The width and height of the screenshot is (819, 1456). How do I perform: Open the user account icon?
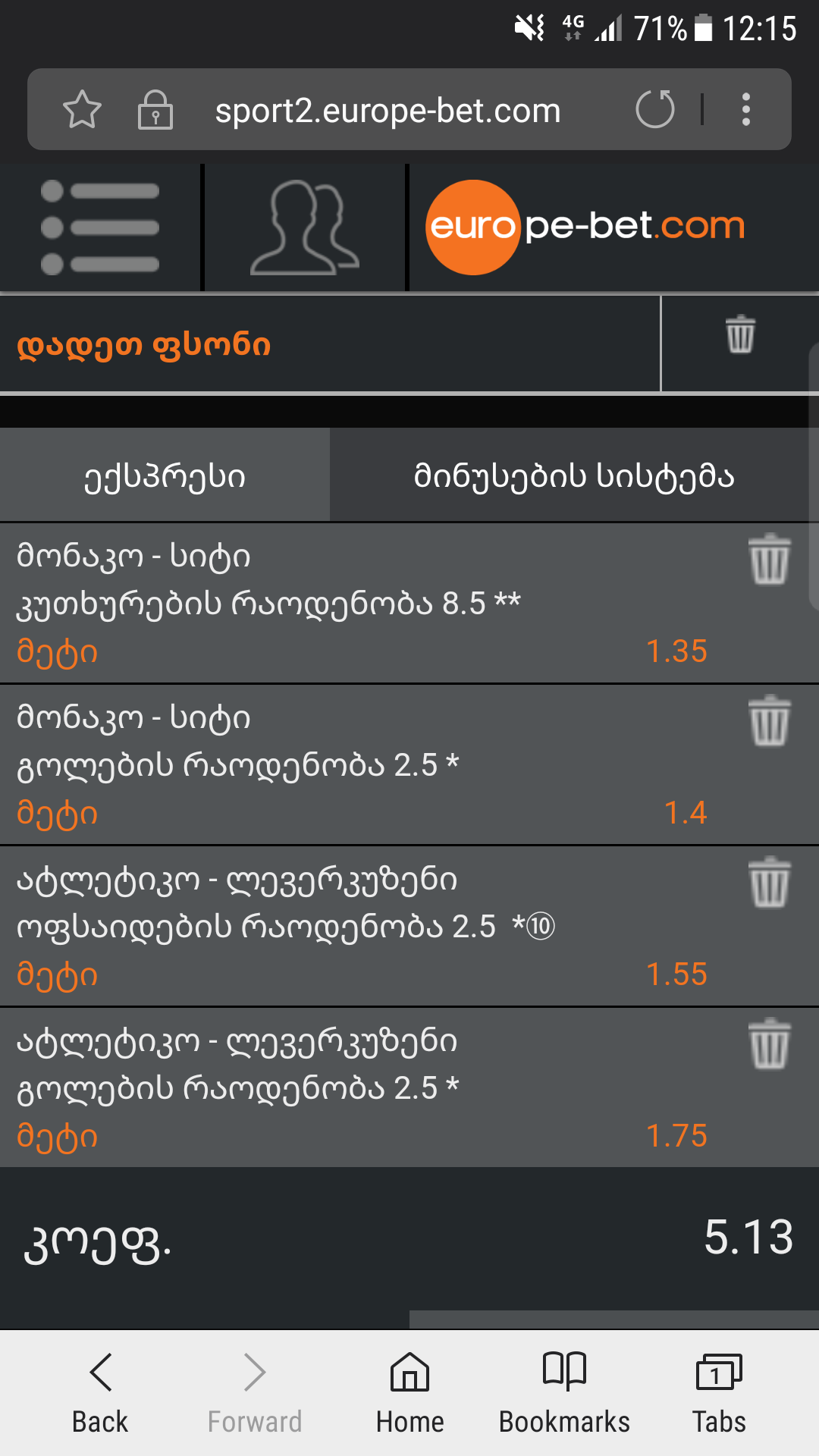[x=305, y=227]
